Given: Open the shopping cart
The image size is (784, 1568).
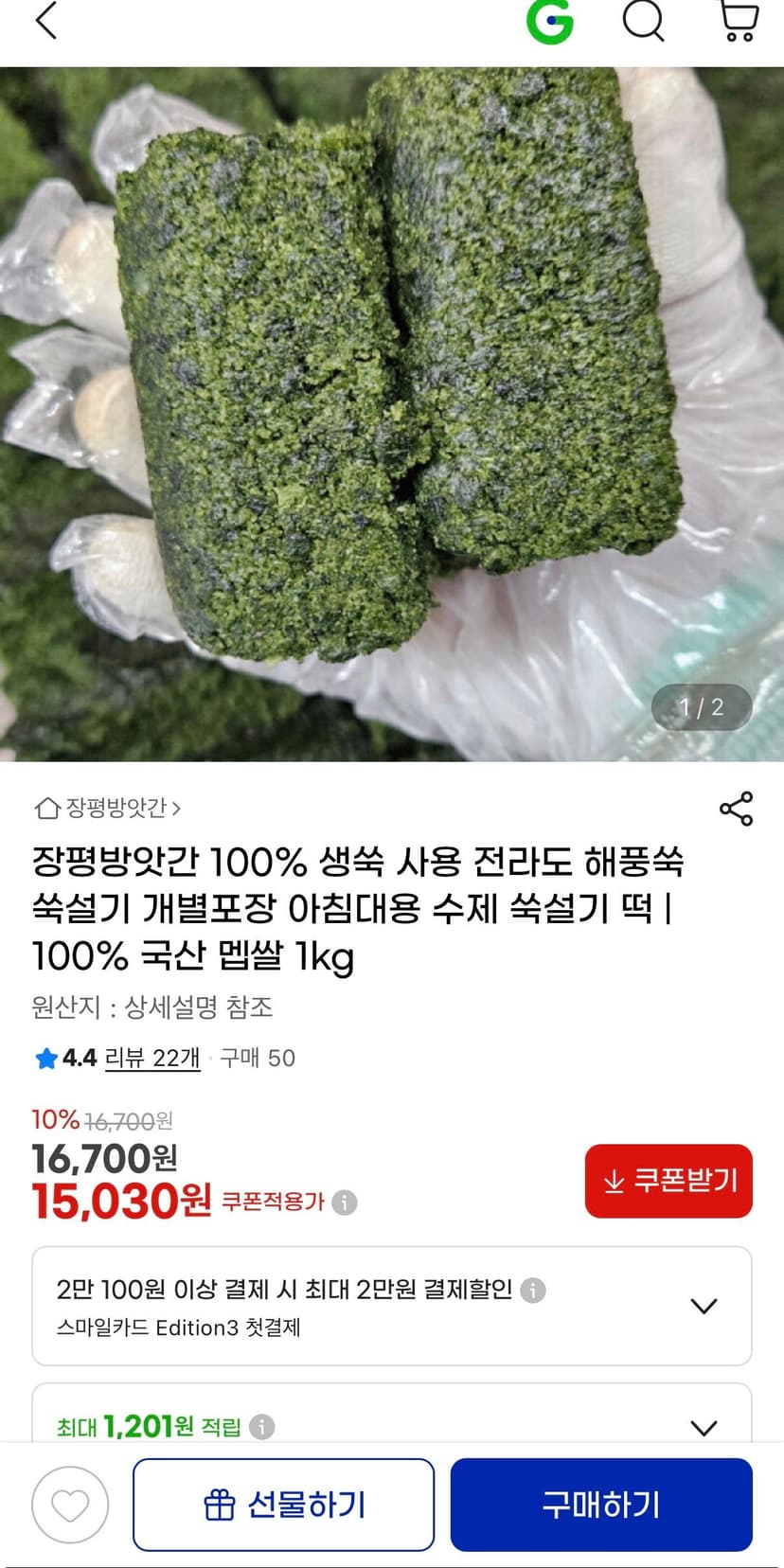Looking at the screenshot, I should click(x=739, y=21).
